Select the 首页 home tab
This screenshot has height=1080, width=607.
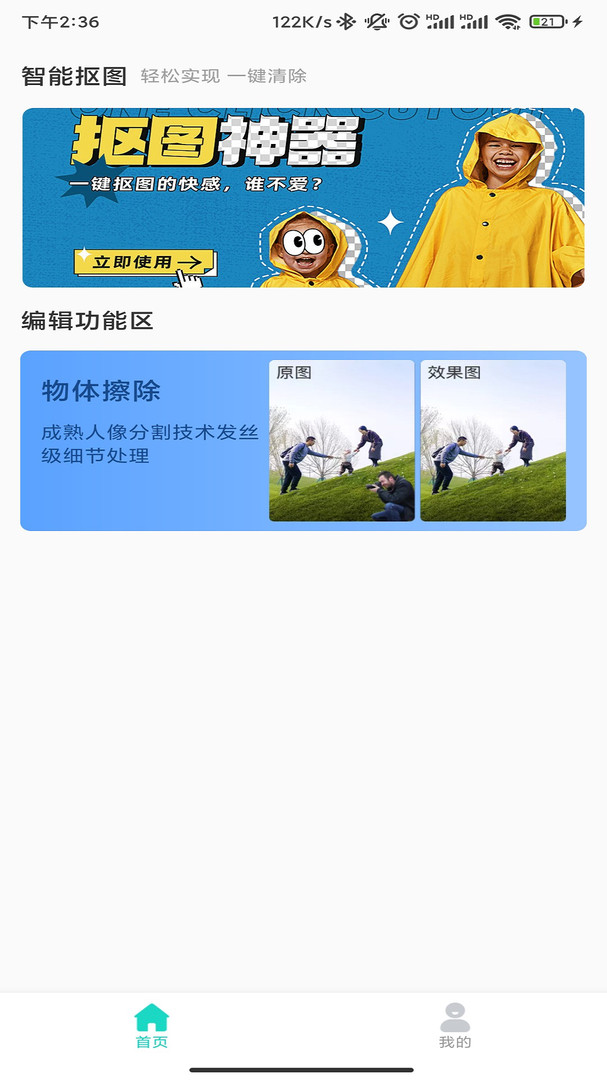click(152, 1026)
